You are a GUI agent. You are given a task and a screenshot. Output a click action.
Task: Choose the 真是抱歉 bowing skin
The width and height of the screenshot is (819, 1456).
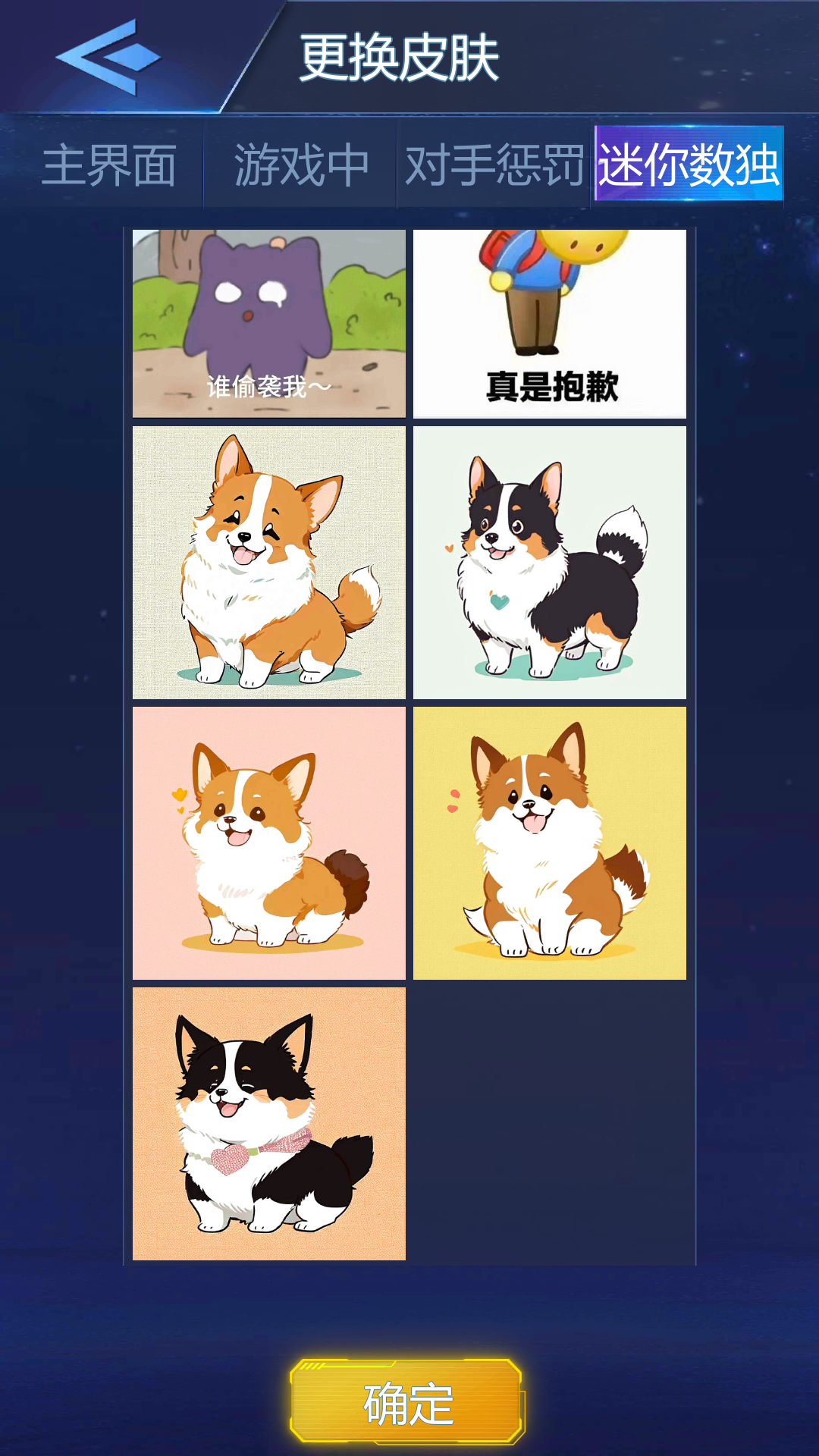[550, 324]
